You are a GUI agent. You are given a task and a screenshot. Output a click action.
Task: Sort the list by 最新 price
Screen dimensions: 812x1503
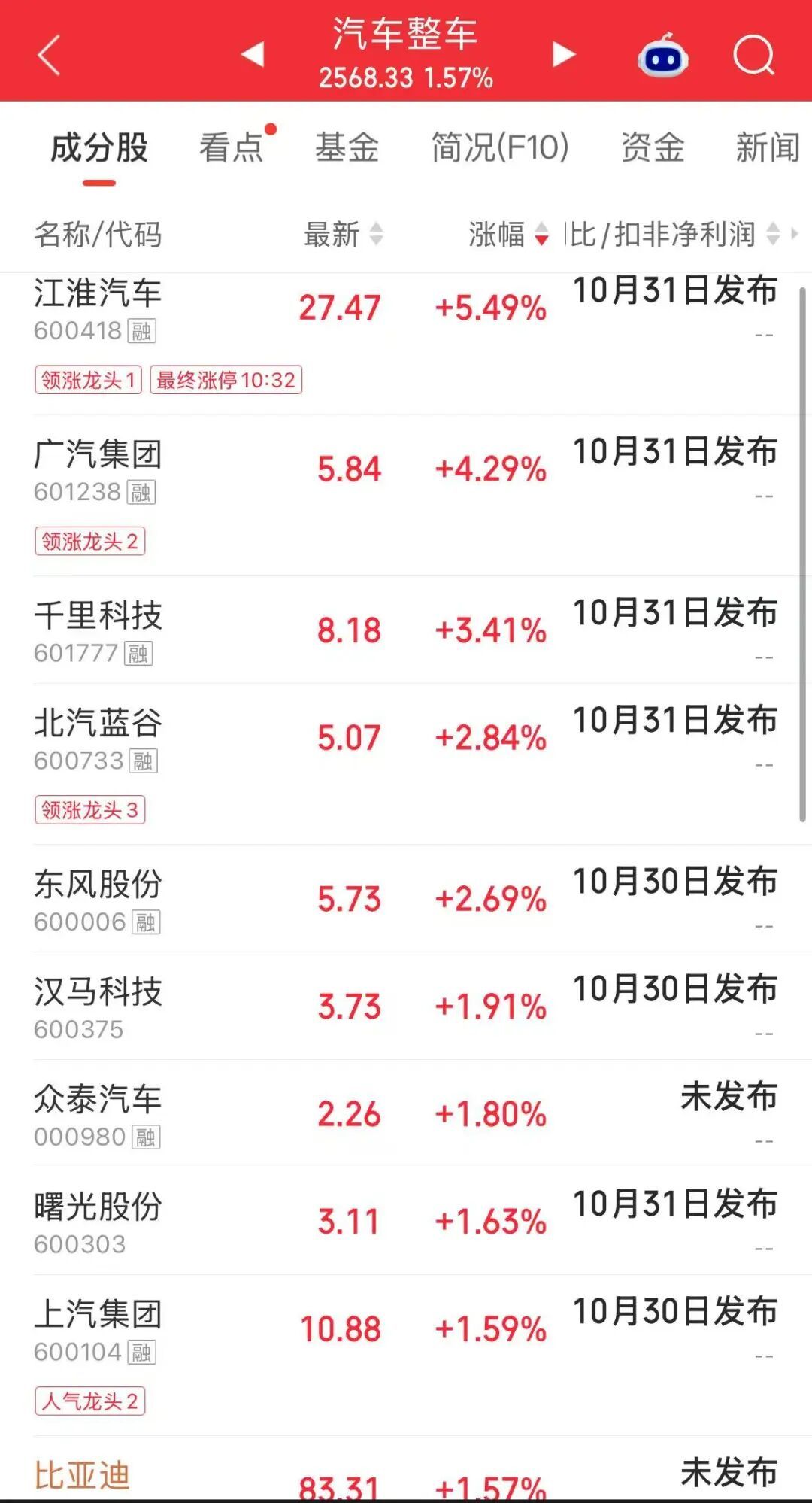tap(344, 234)
